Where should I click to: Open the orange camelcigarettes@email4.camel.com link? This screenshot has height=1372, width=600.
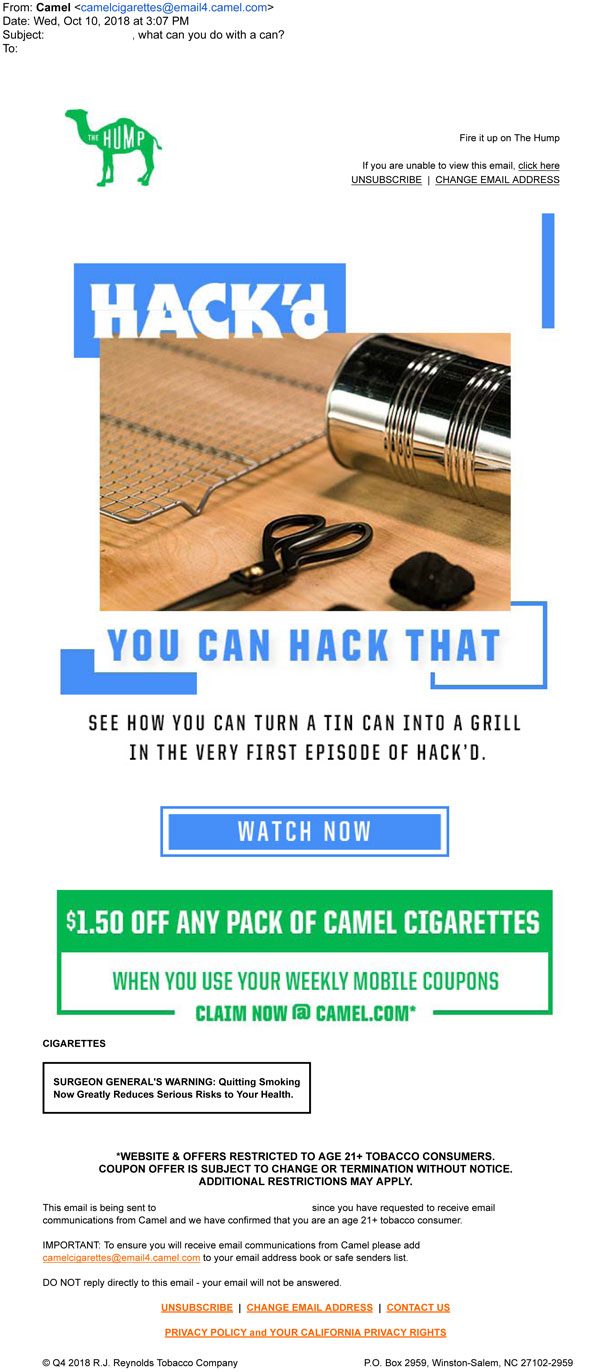click(121, 1258)
